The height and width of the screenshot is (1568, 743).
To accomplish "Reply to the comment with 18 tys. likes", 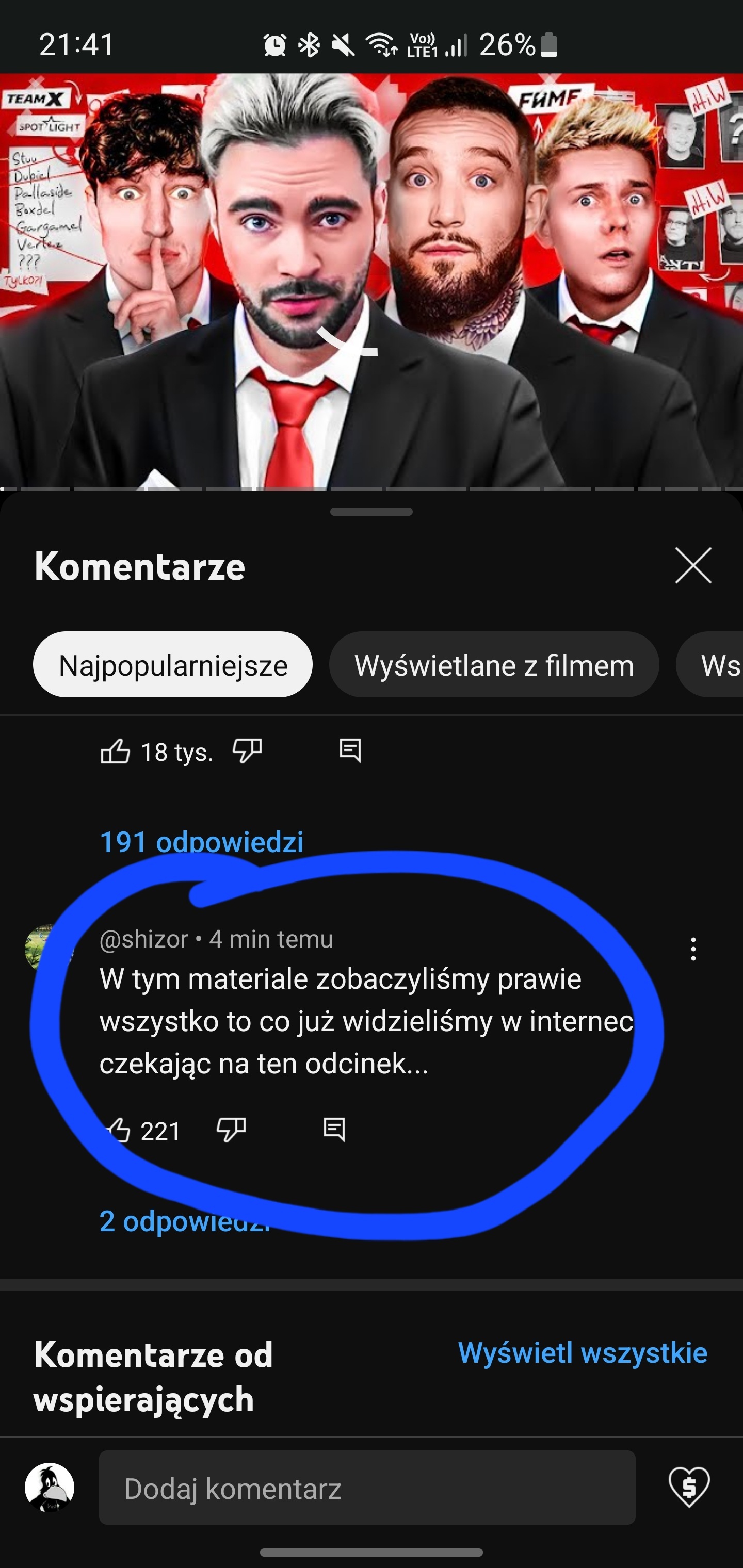I will click(350, 751).
